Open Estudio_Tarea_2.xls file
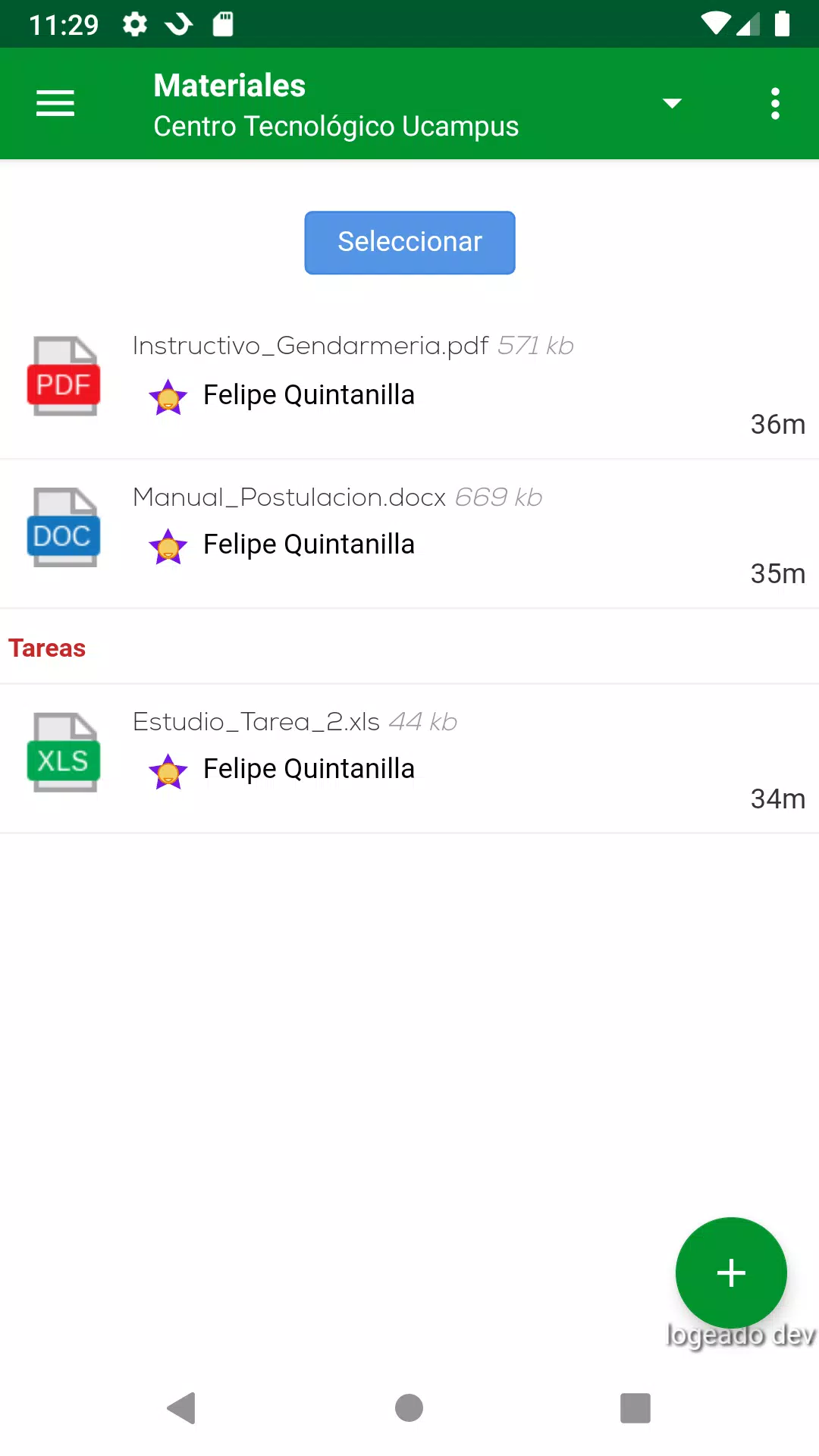 pyautogui.click(x=409, y=758)
